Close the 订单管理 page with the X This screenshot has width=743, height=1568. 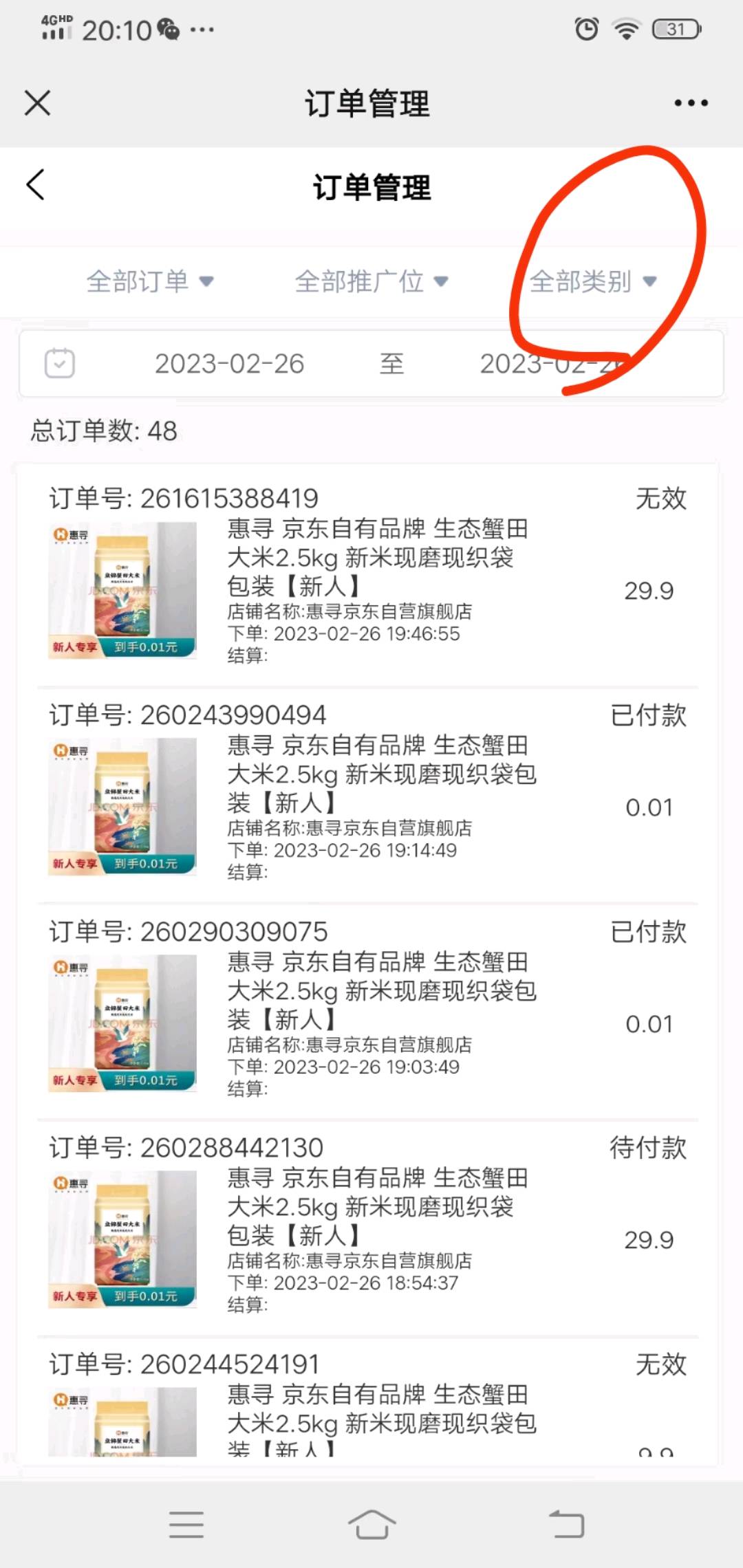[x=36, y=103]
